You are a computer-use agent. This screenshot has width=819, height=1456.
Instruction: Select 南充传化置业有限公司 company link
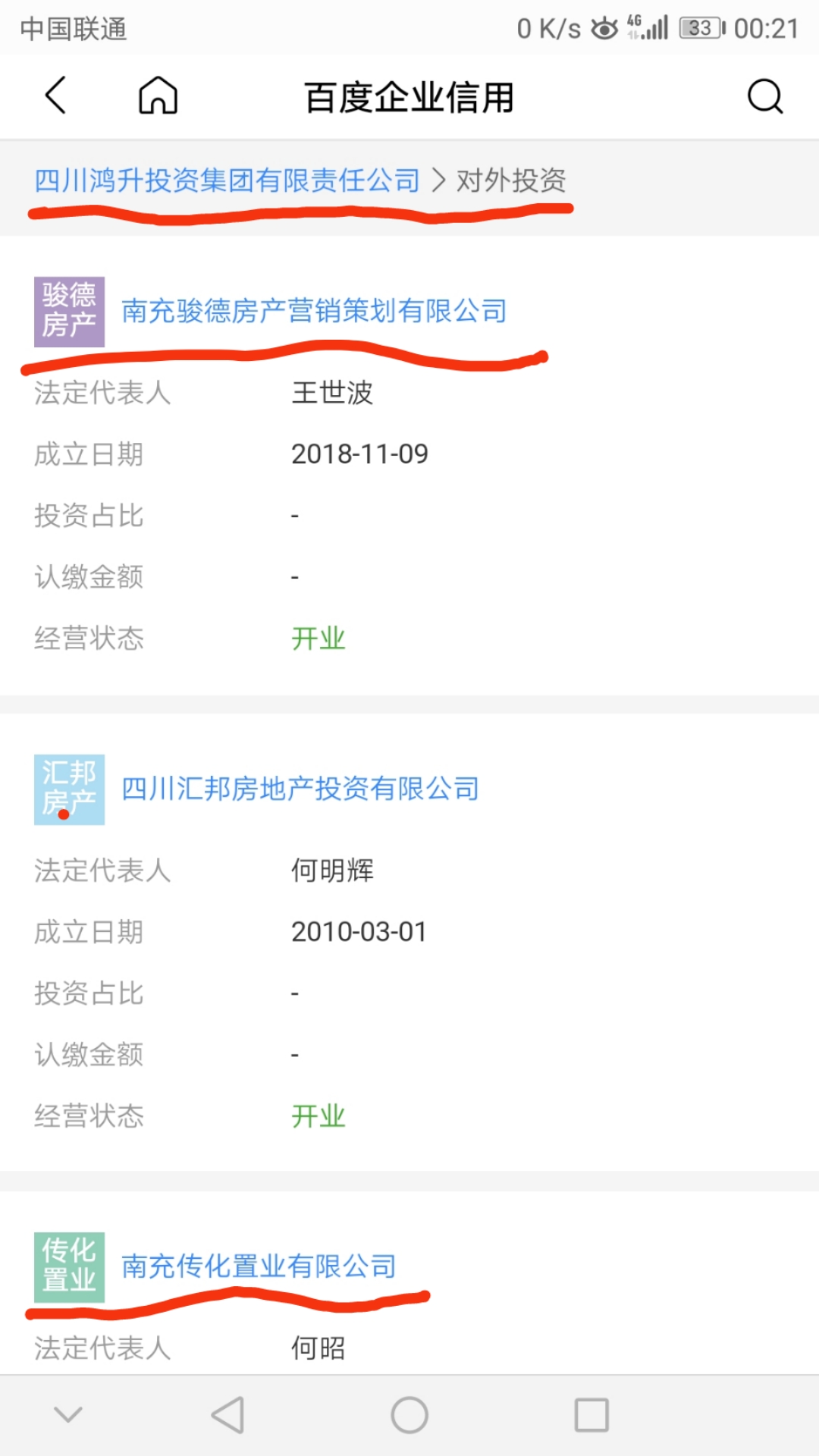(259, 1266)
